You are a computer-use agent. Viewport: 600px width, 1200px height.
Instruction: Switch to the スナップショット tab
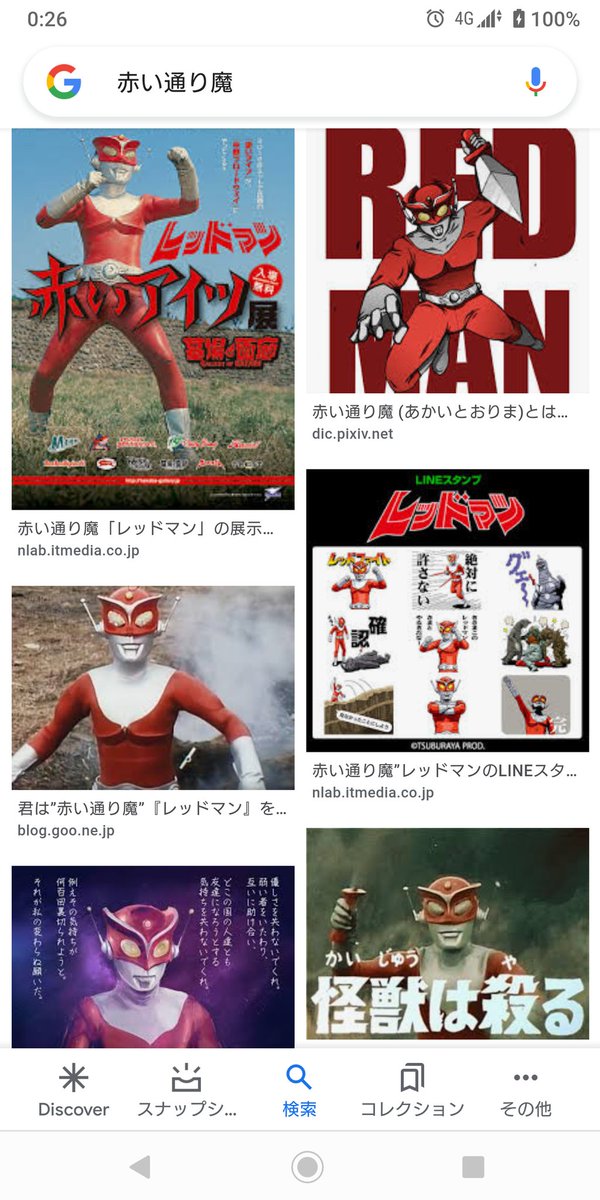pos(187,1090)
